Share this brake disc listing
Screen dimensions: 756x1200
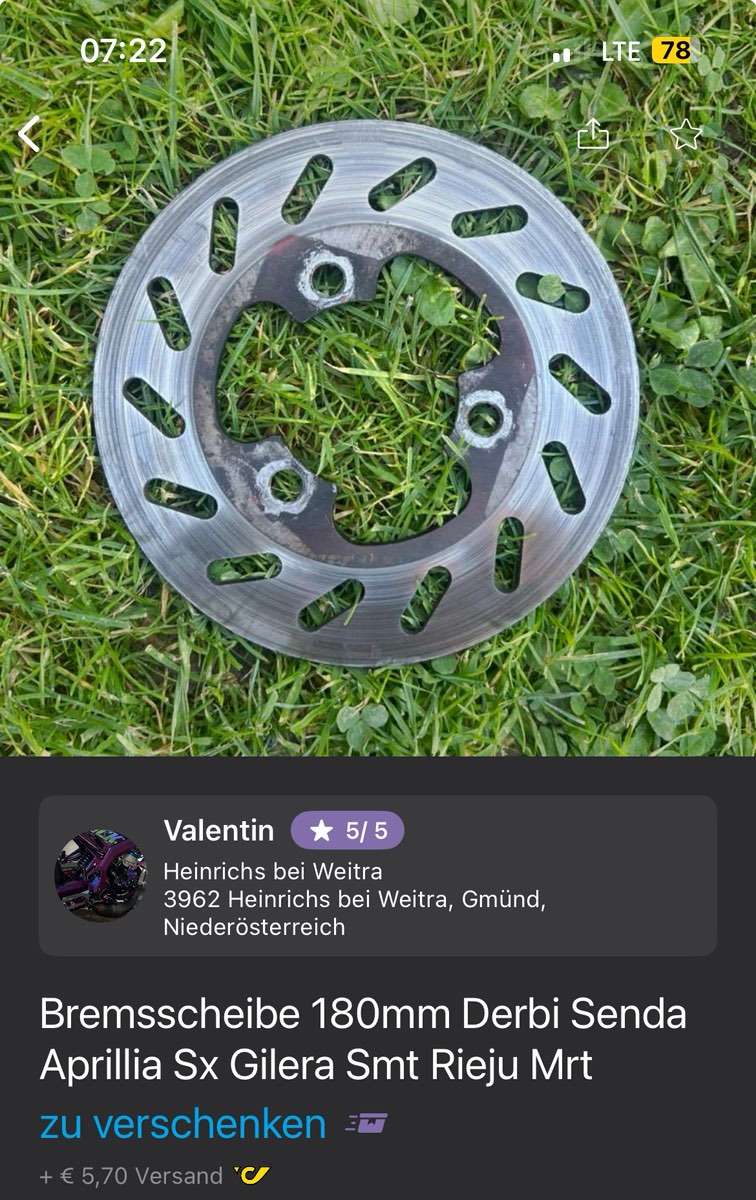click(x=593, y=134)
